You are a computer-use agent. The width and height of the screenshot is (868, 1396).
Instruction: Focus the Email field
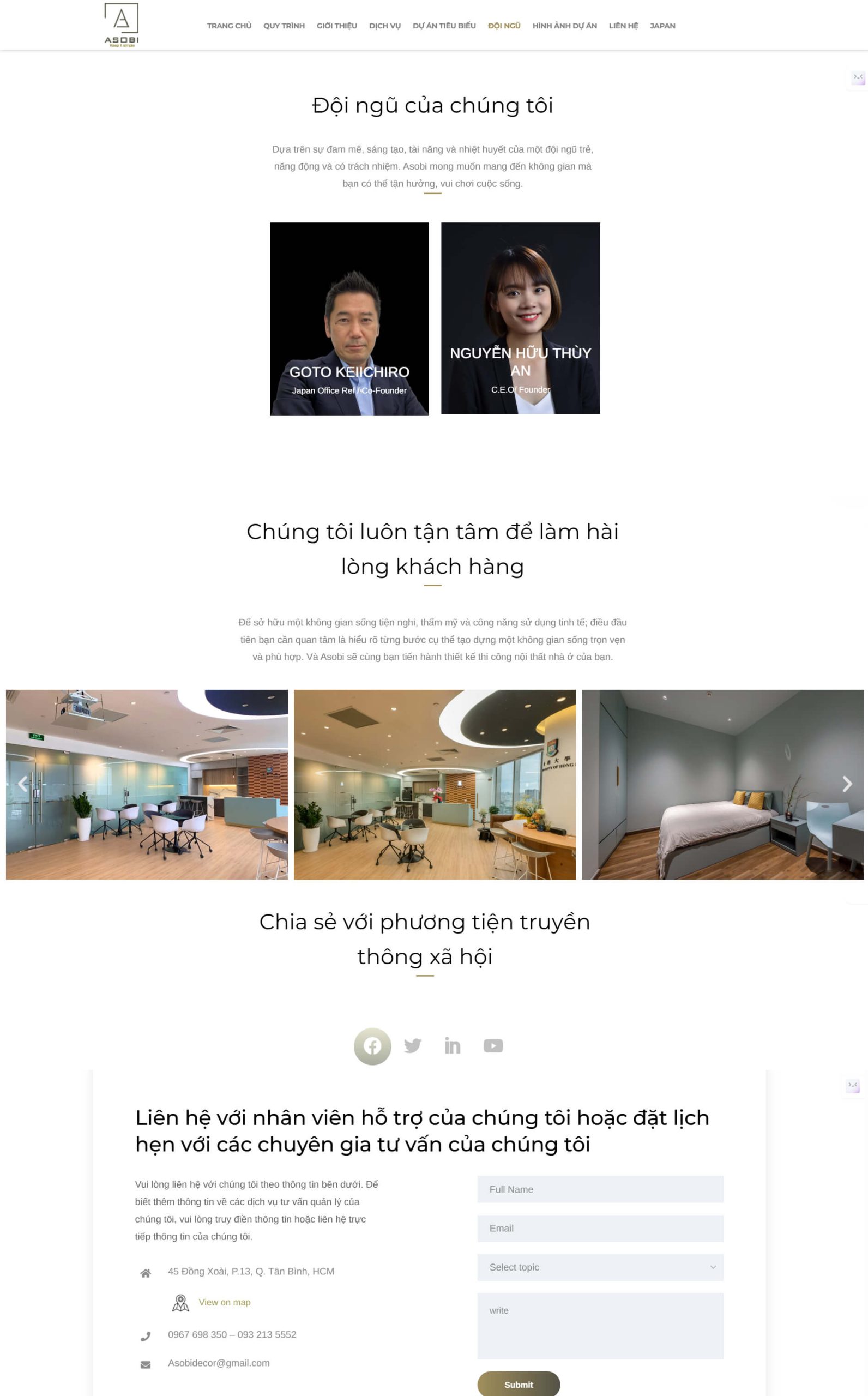coord(600,1228)
